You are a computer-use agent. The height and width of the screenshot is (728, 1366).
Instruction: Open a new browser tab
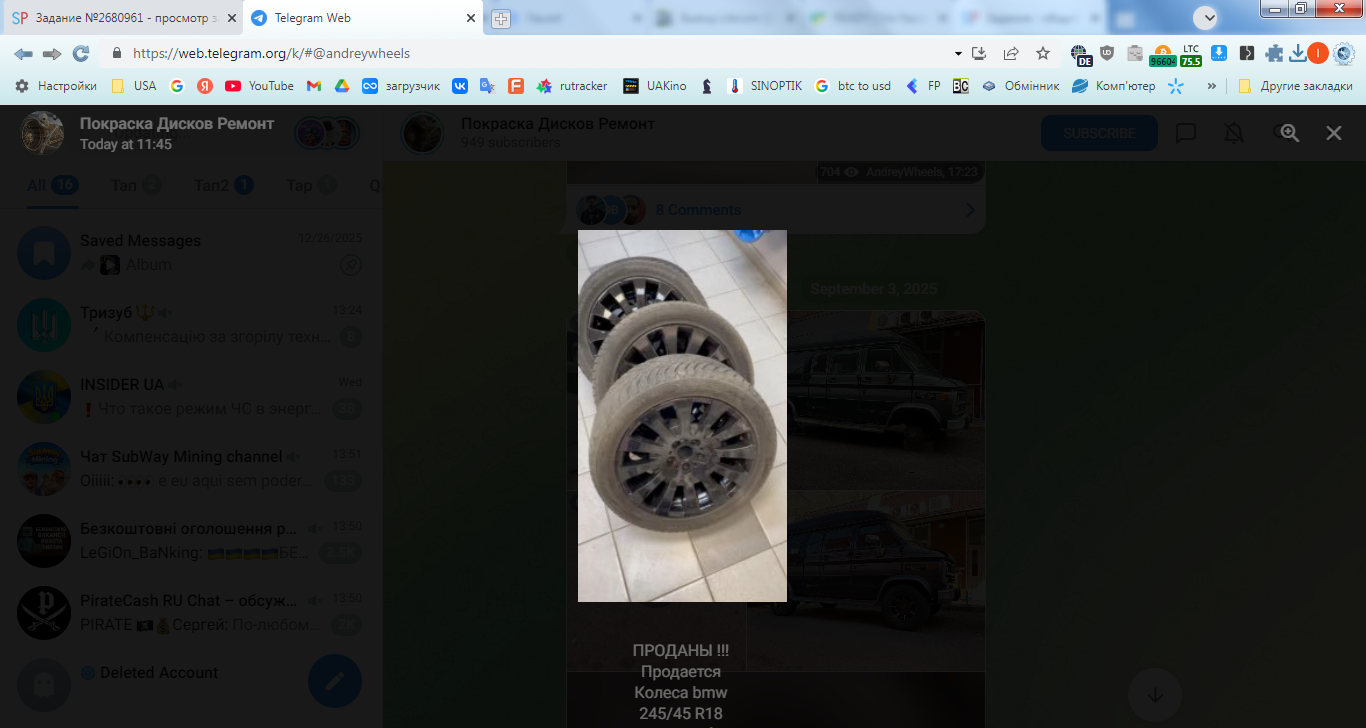click(501, 18)
